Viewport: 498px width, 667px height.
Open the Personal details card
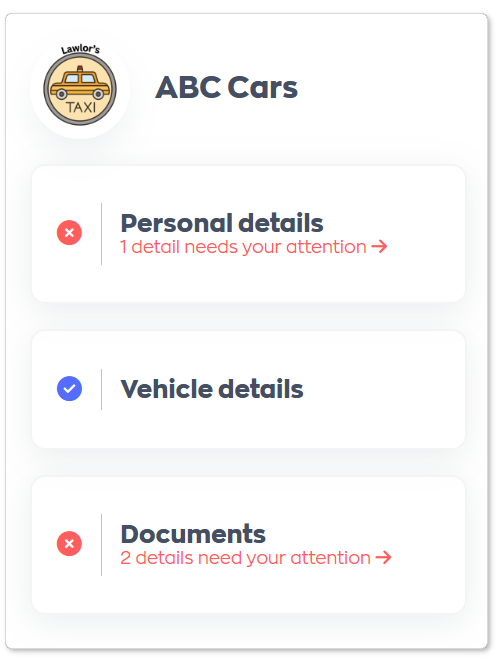coord(248,234)
